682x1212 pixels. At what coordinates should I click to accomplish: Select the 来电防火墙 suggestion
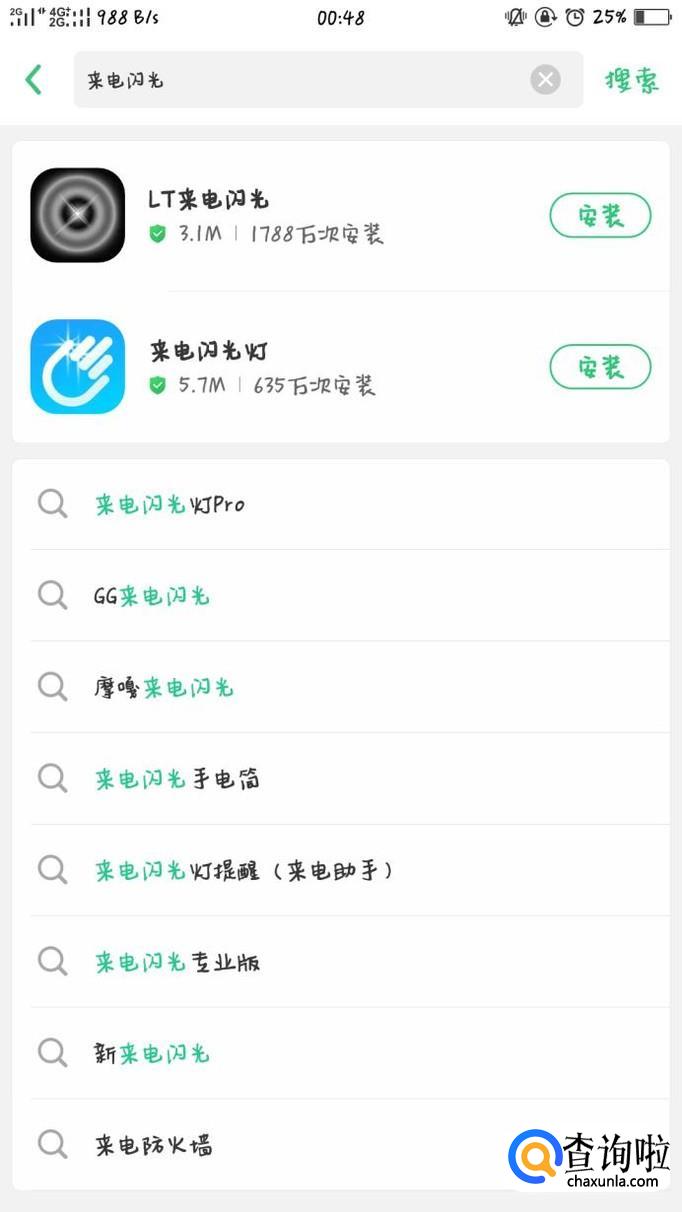click(x=154, y=1145)
